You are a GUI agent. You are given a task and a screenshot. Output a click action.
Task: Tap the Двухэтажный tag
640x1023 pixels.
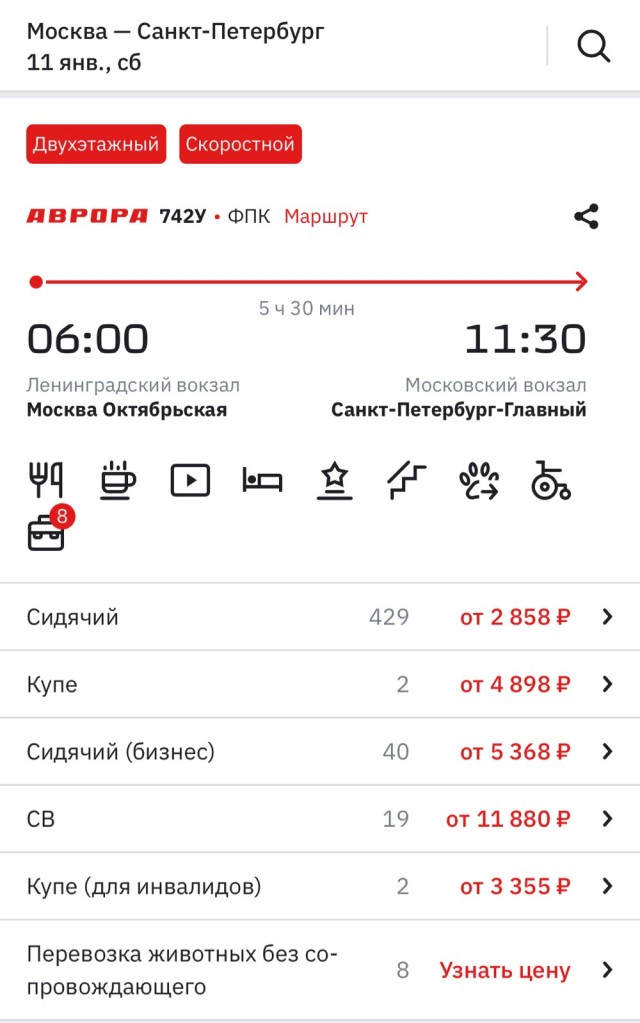pos(96,144)
